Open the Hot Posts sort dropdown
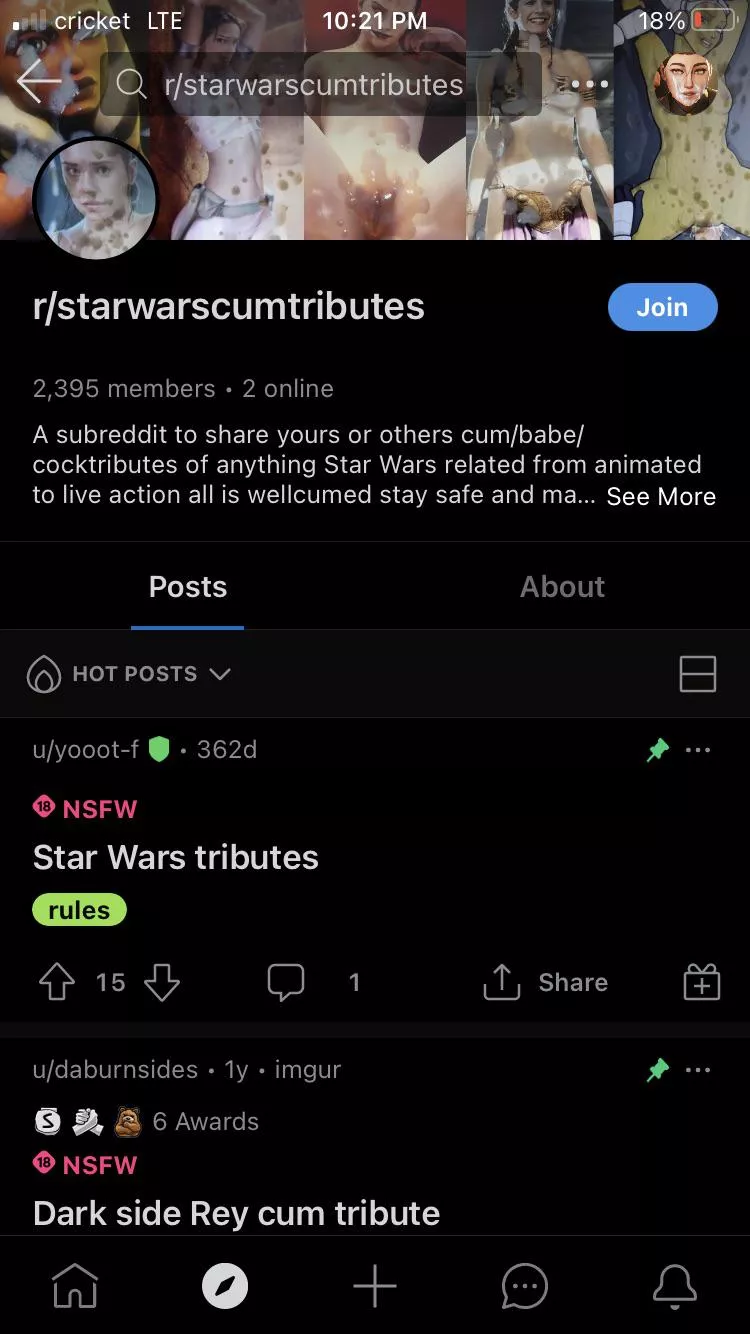This screenshot has width=750, height=1334. coord(130,674)
